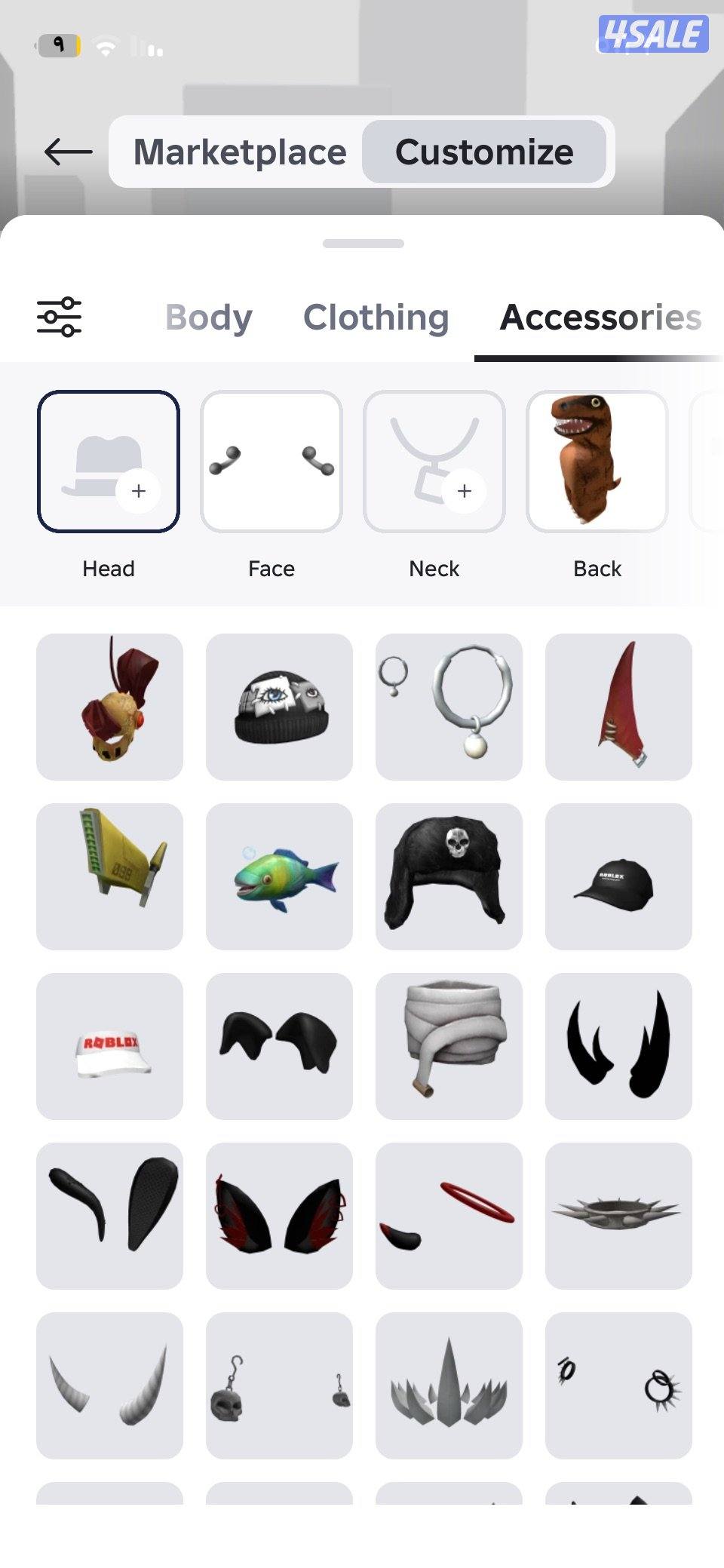Open the Back slot with dinosaur
The width and height of the screenshot is (724, 1568).
[x=597, y=462]
